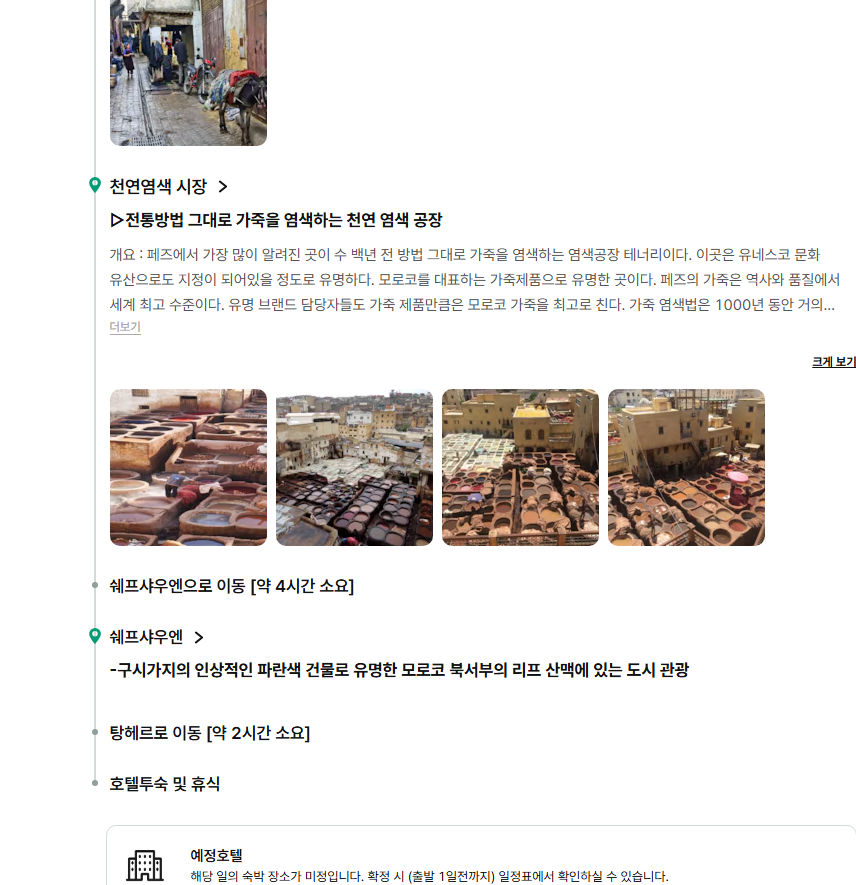The image size is (856, 885).
Task: Click the hotel building icon next to 예정호텔
Action: coord(143,864)
